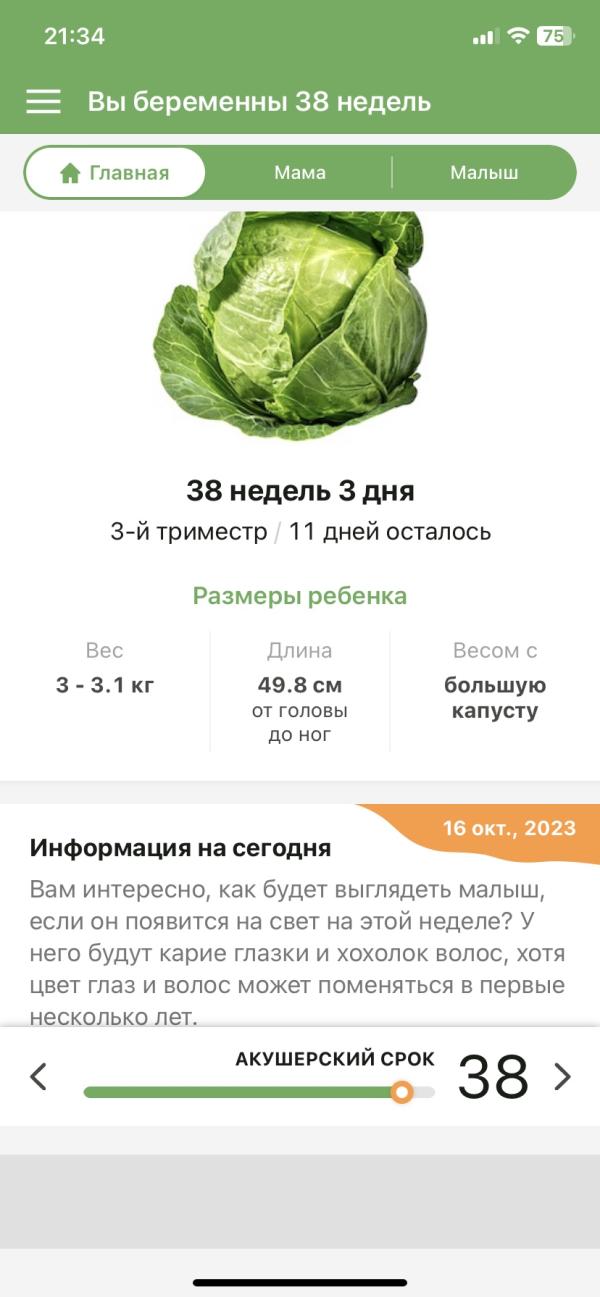Switch to the Малыш tab
The width and height of the screenshot is (600, 1297).
point(484,173)
